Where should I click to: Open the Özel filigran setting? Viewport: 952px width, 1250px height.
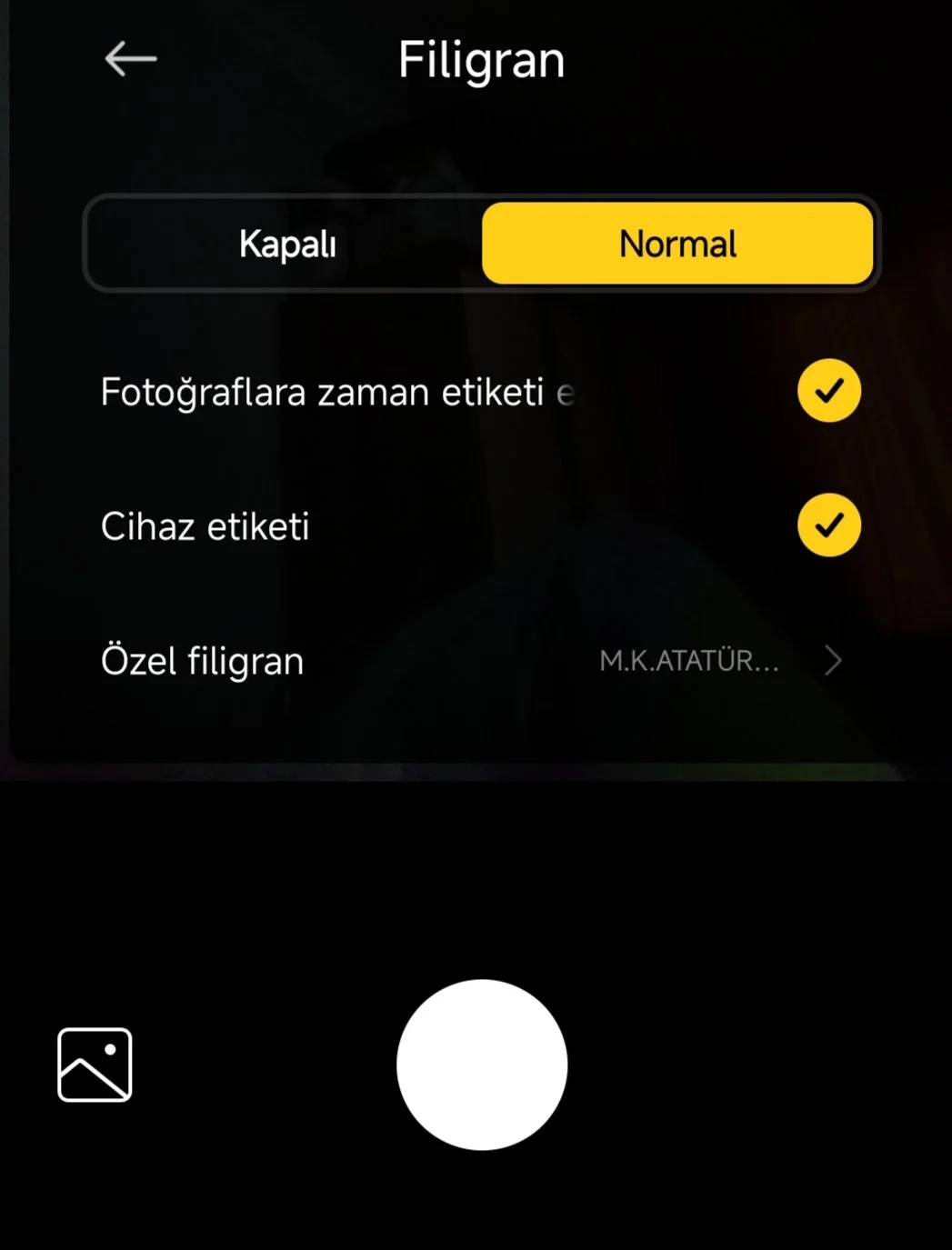tap(480, 661)
